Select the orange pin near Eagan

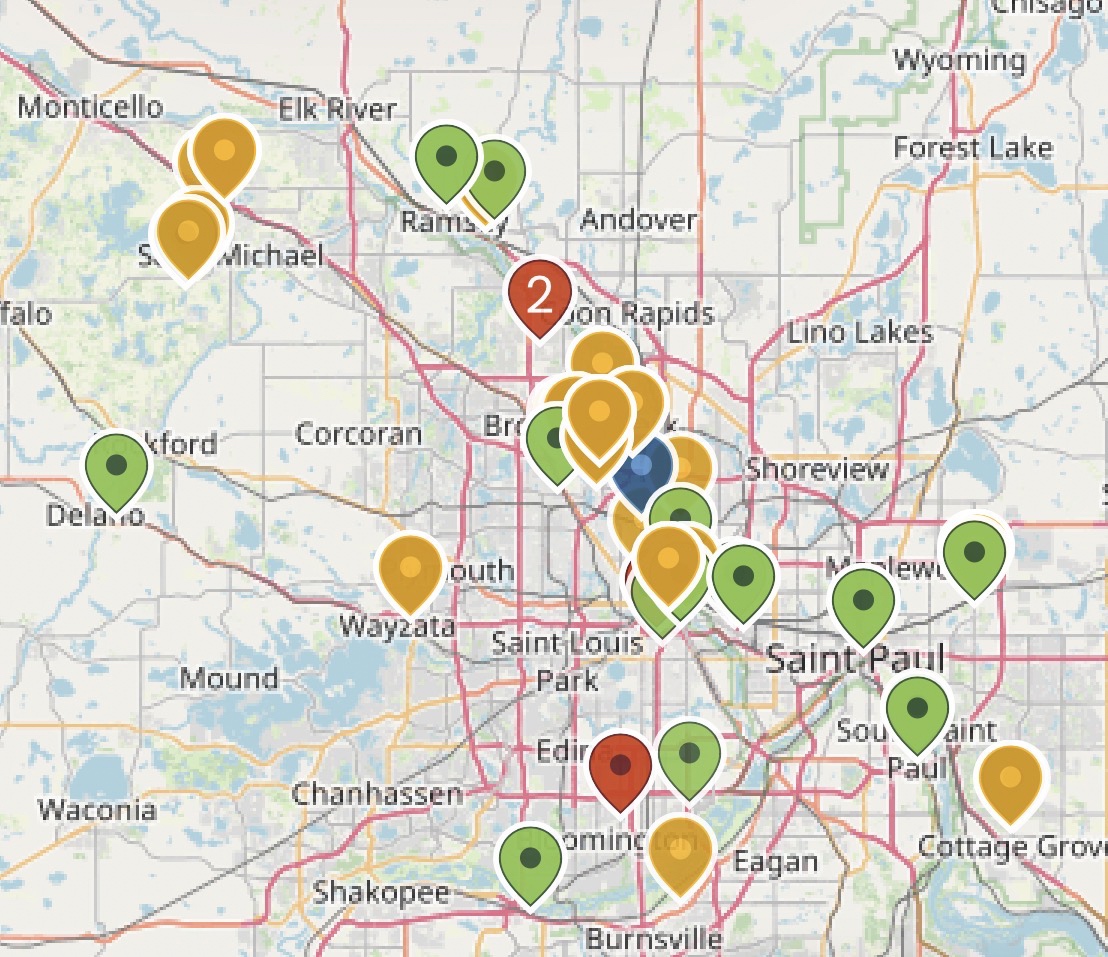click(x=680, y=852)
